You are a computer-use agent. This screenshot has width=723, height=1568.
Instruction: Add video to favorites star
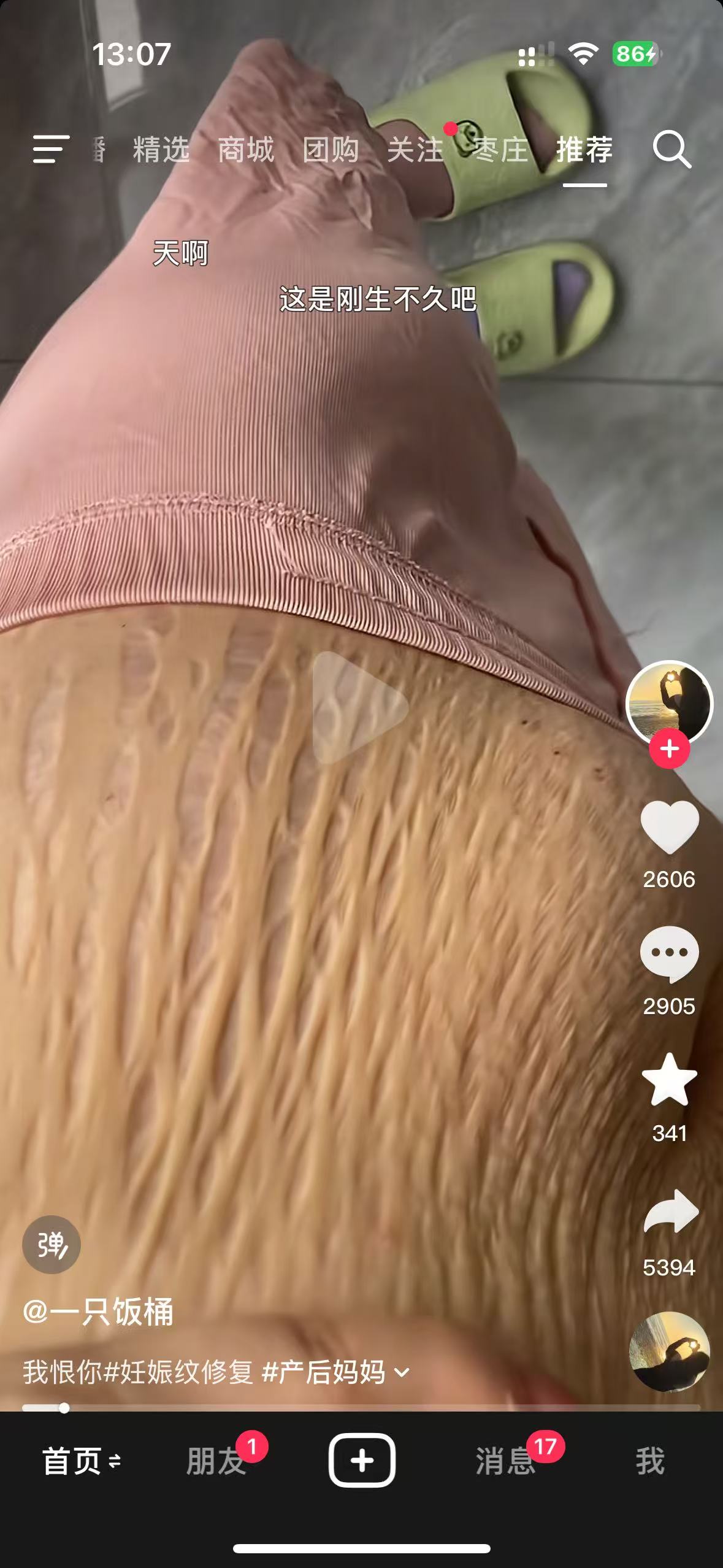coord(669,1081)
